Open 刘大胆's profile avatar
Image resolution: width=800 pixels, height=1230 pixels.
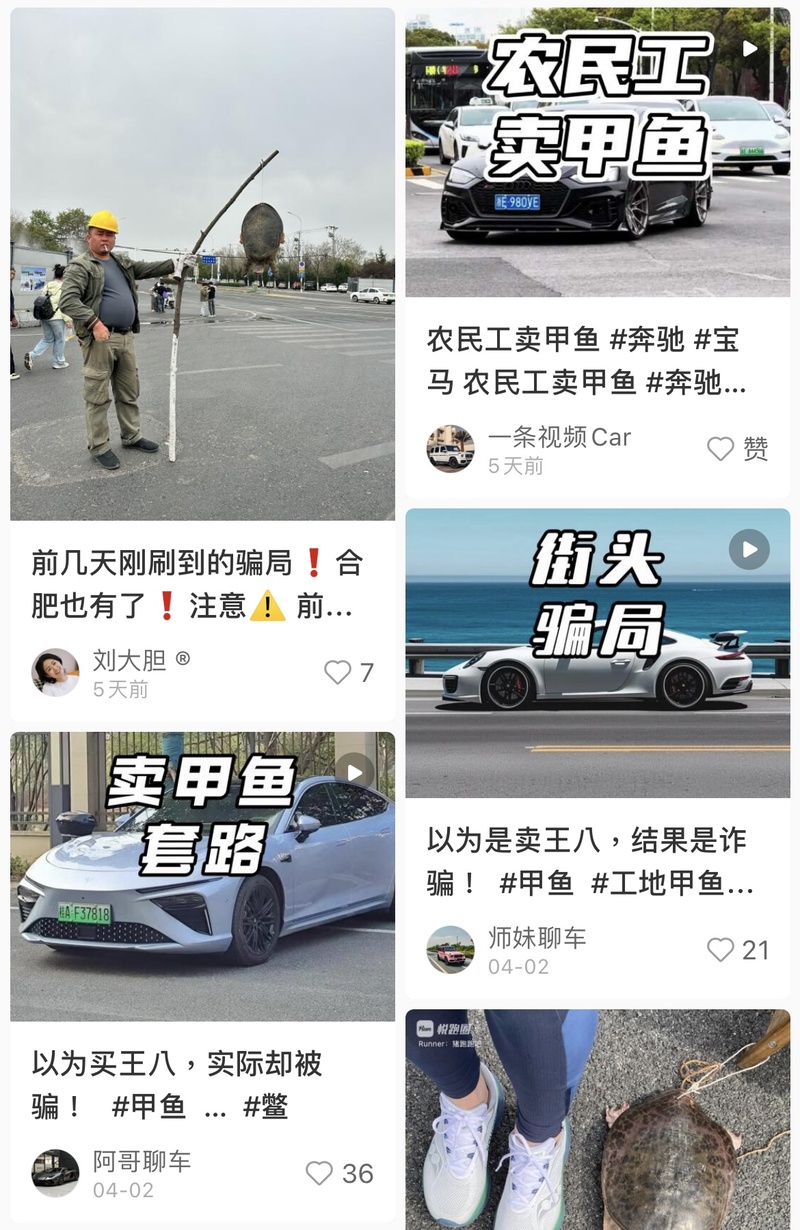coord(55,673)
